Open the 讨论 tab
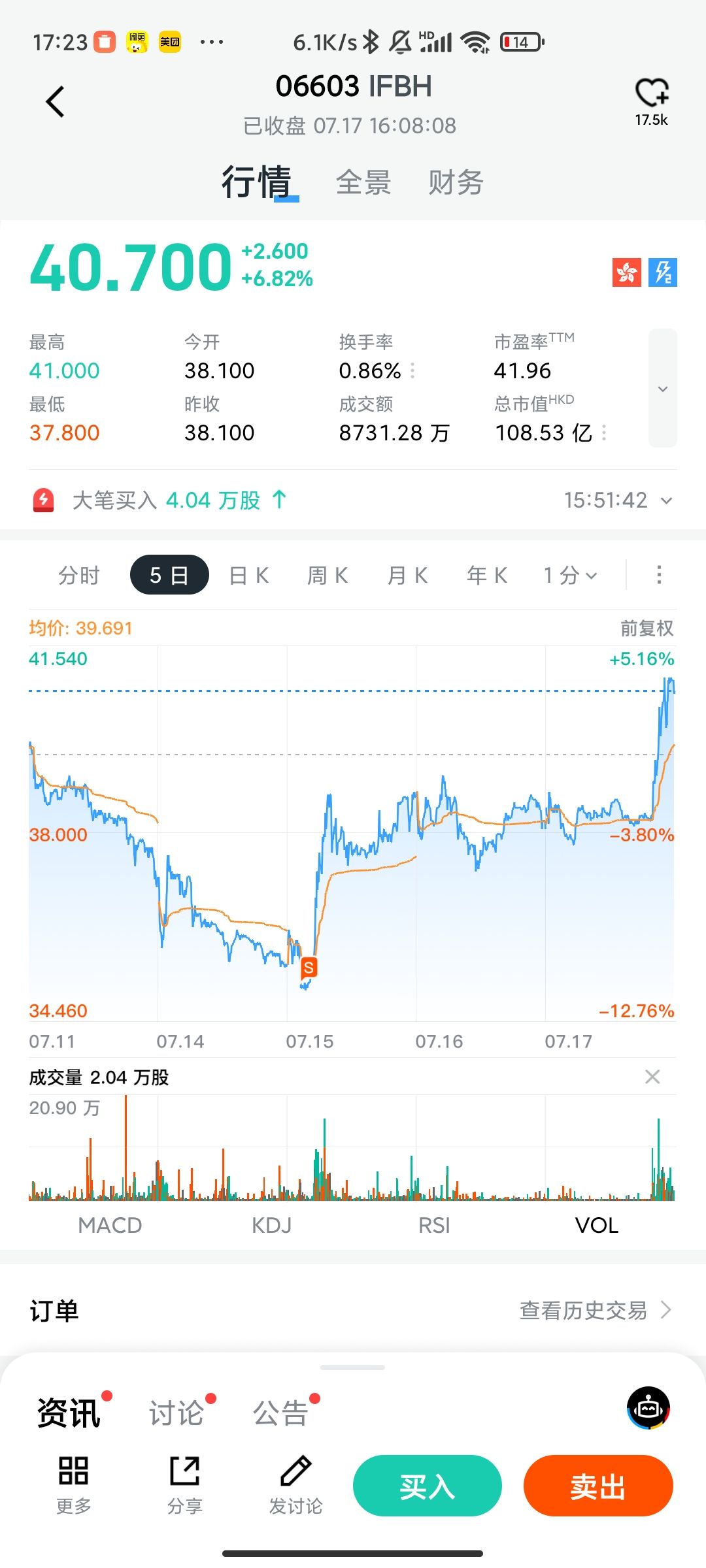 (x=176, y=1413)
